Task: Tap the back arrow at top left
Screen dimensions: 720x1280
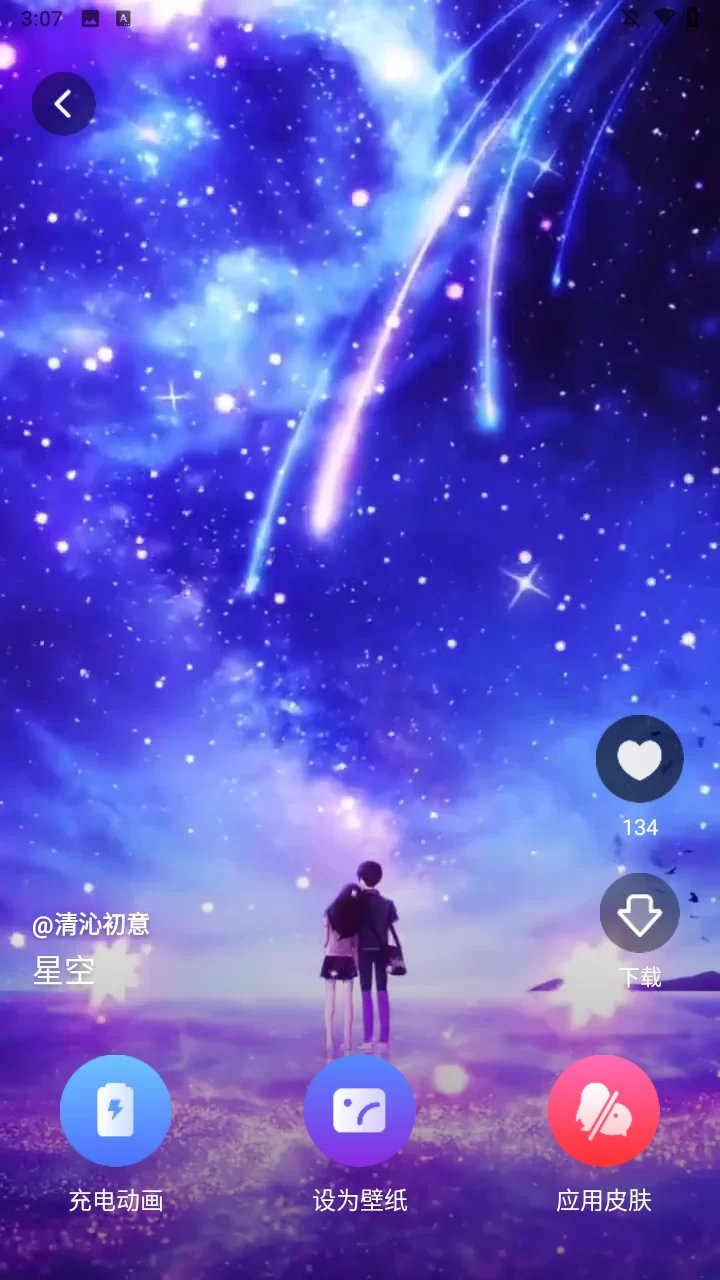Action: click(x=63, y=103)
